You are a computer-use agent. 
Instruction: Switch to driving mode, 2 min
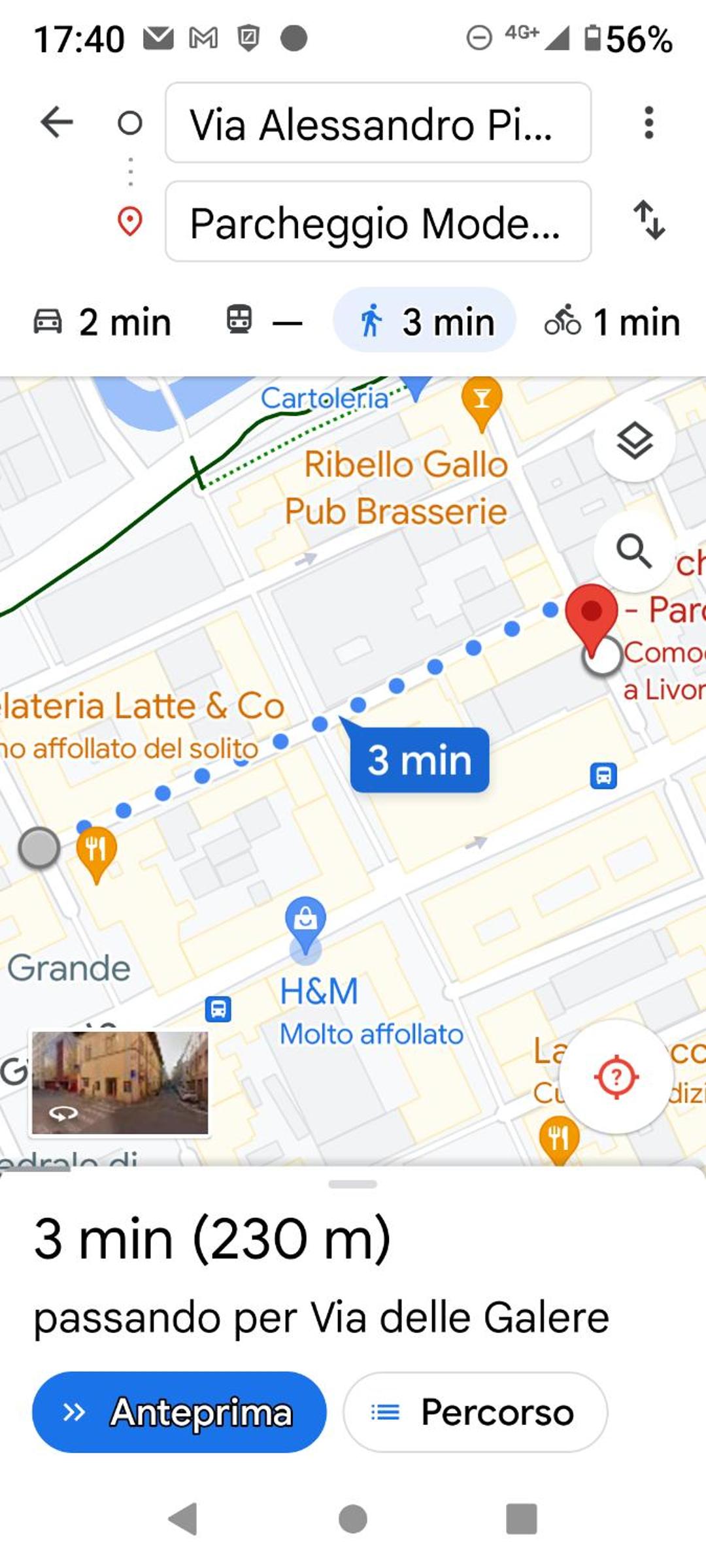(103, 321)
